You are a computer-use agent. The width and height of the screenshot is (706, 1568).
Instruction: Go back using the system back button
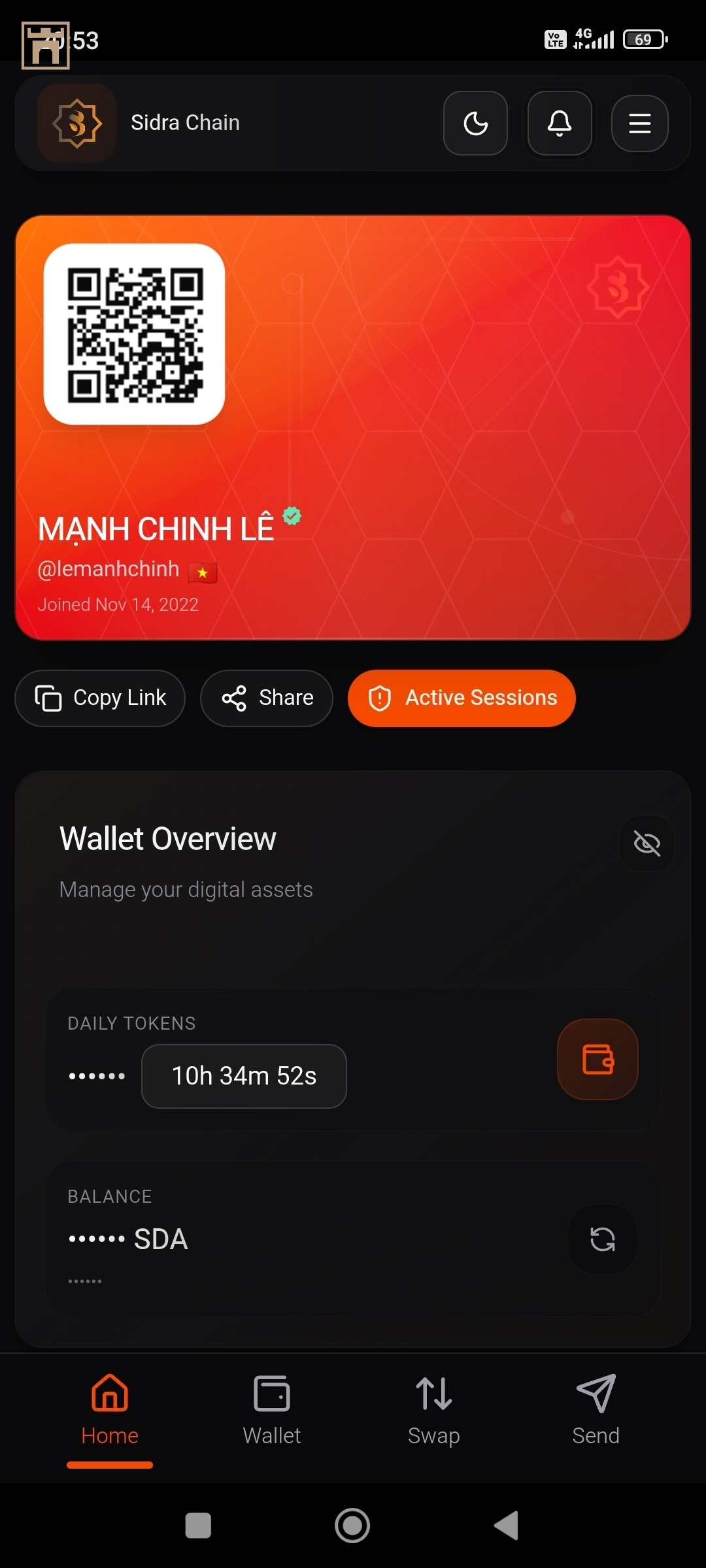pyautogui.click(x=507, y=1526)
